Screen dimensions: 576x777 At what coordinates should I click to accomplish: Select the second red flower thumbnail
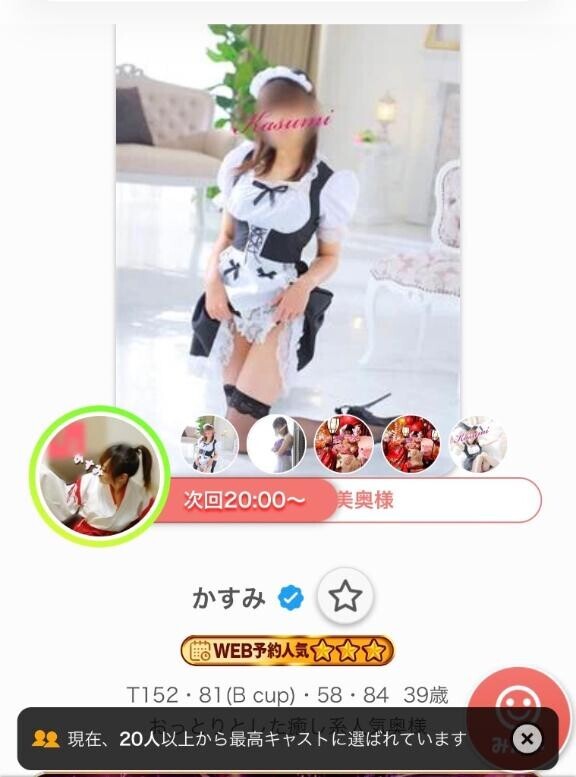pyautogui.click(x=411, y=444)
